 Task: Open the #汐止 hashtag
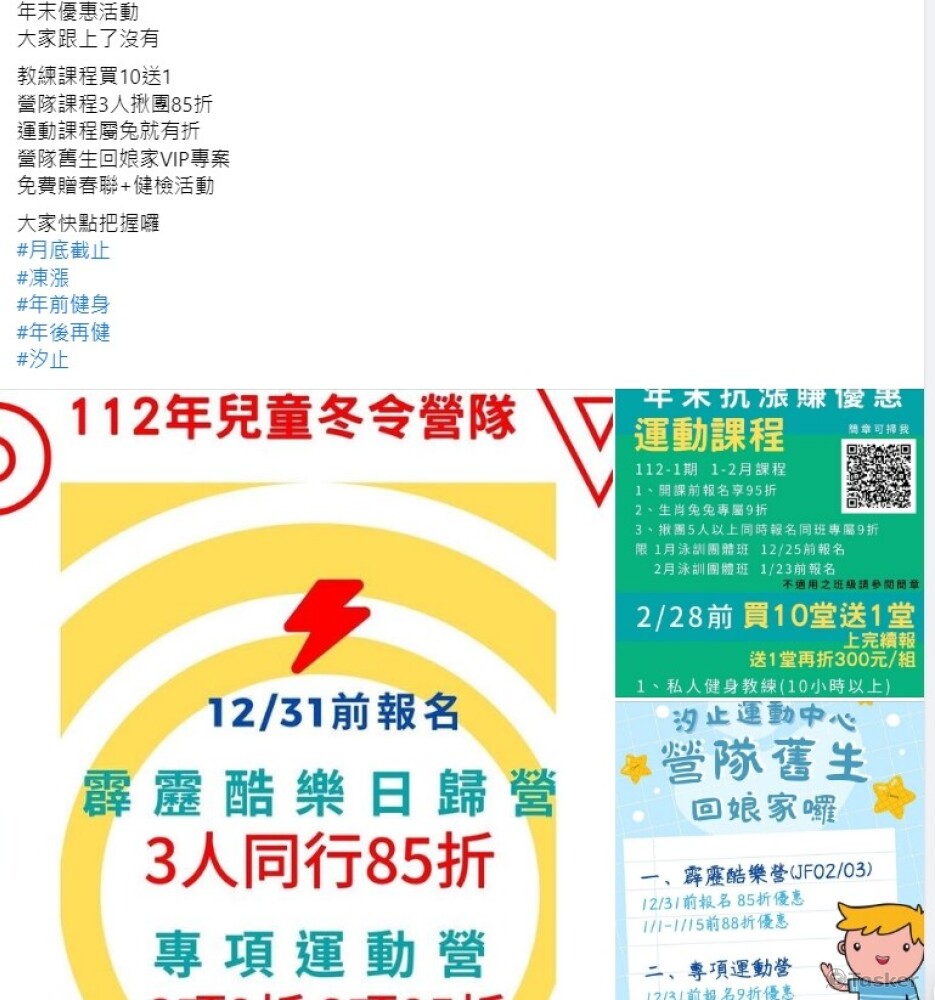[x=43, y=359]
